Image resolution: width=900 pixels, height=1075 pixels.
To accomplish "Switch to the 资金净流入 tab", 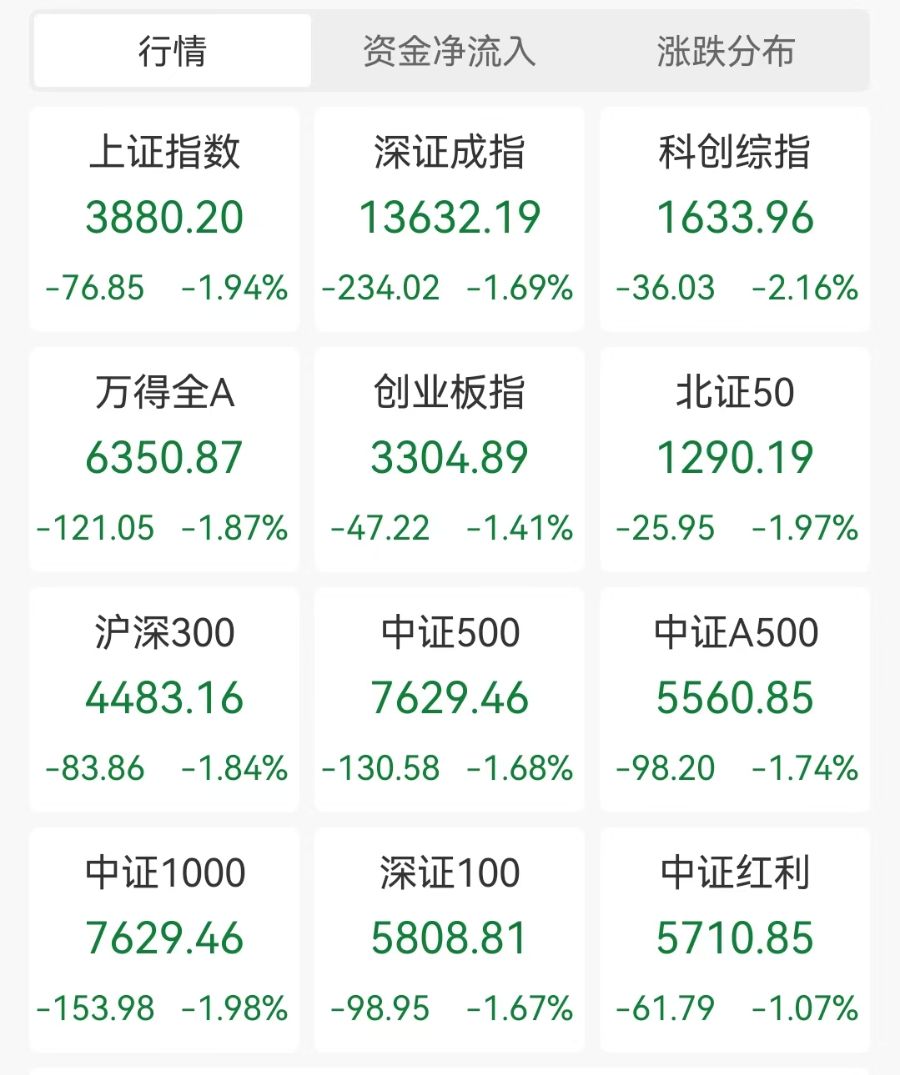I will [x=449, y=51].
